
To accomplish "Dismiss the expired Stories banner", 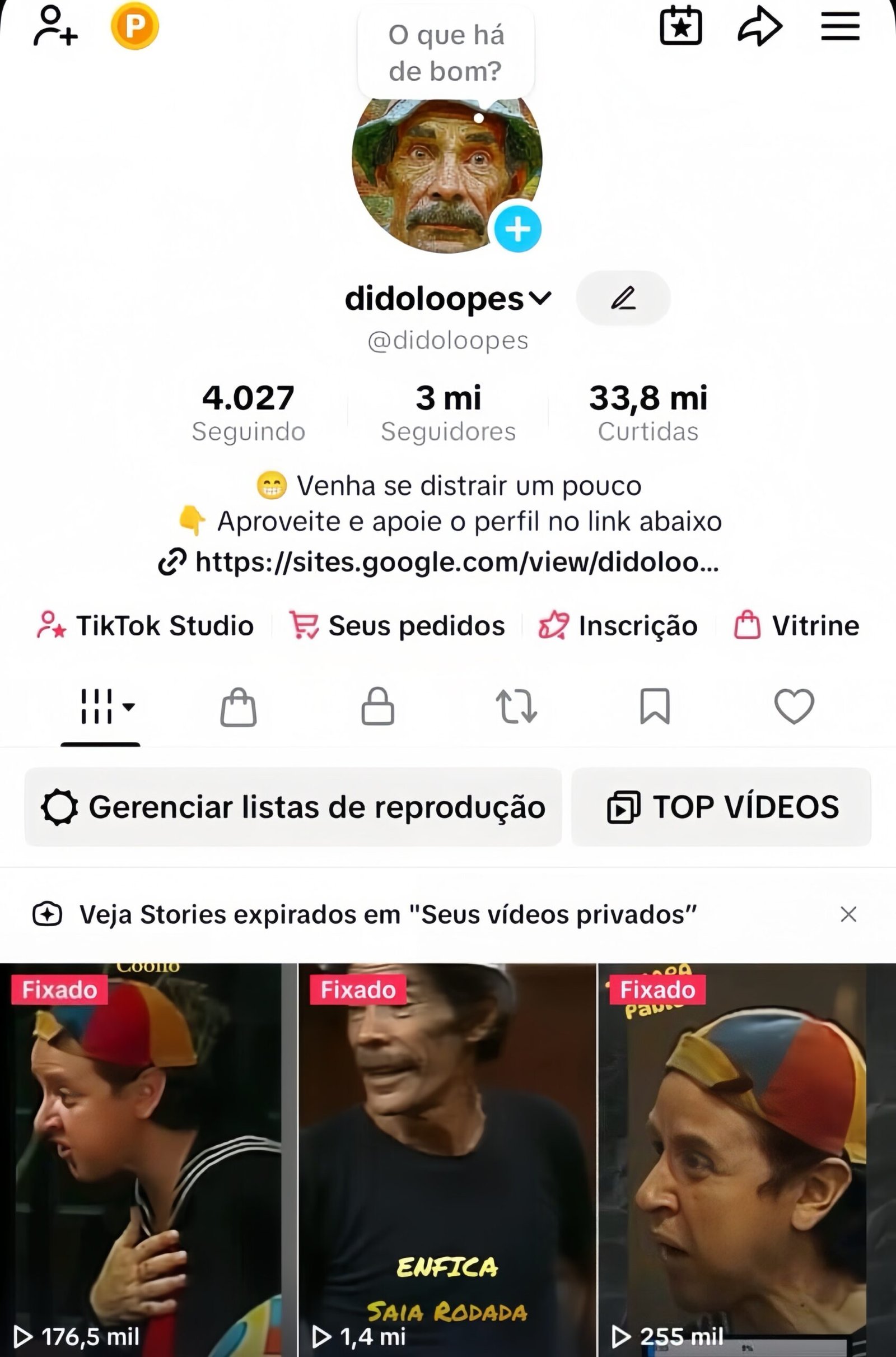I will pyautogui.click(x=848, y=914).
